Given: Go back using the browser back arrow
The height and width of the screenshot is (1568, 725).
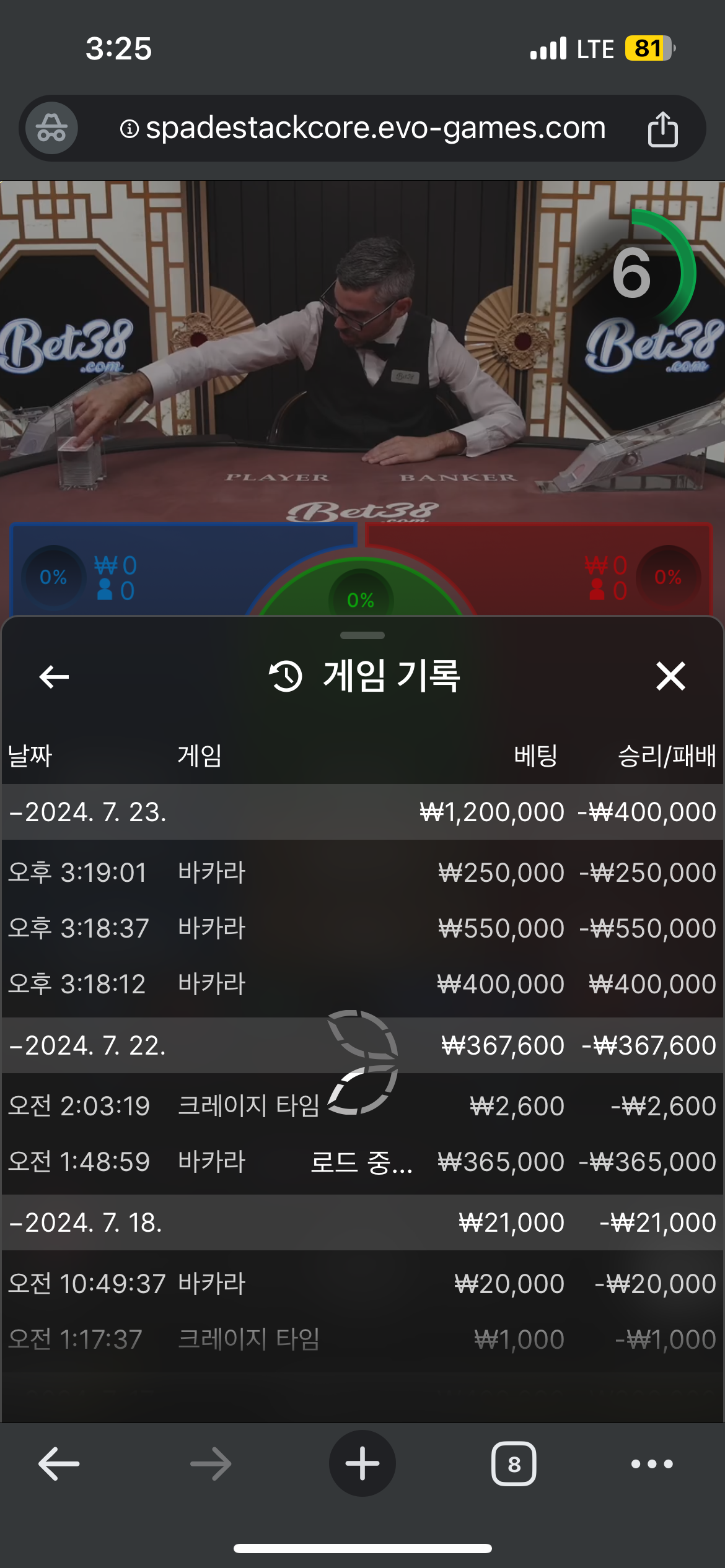Looking at the screenshot, I should pyautogui.click(x=59, y=1464).
